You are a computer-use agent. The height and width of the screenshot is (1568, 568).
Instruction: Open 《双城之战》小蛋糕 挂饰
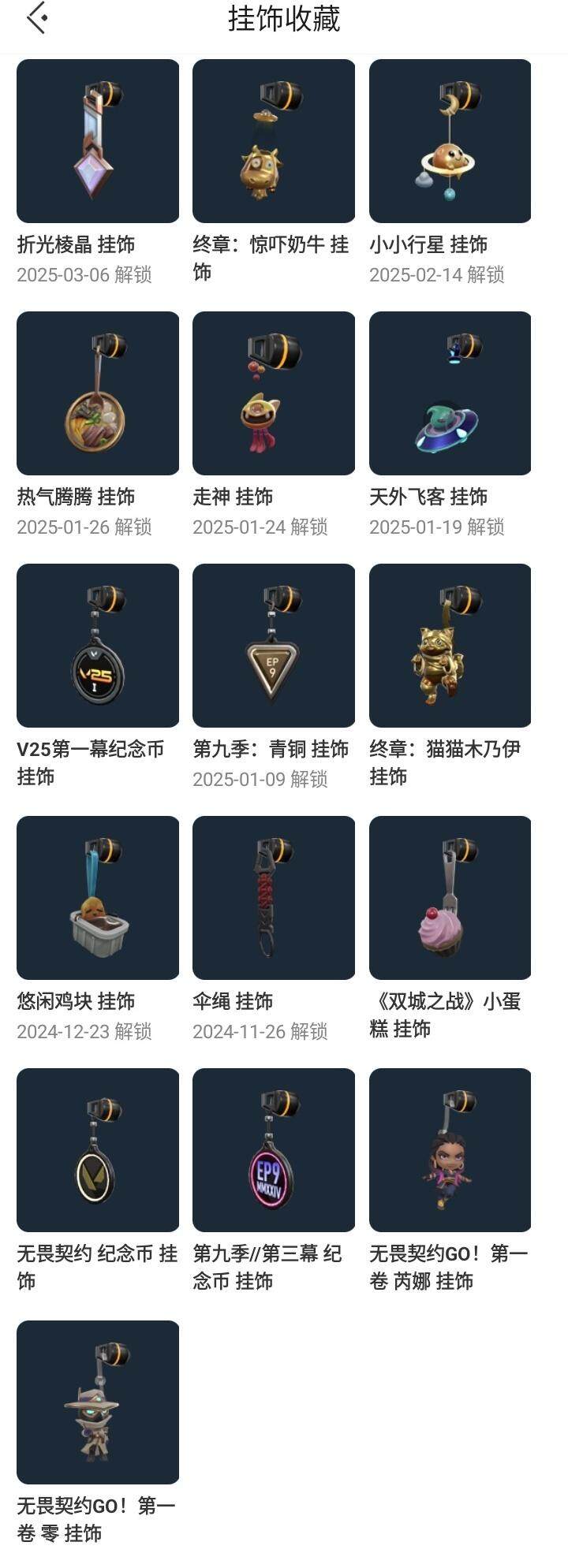pos(450,898)
